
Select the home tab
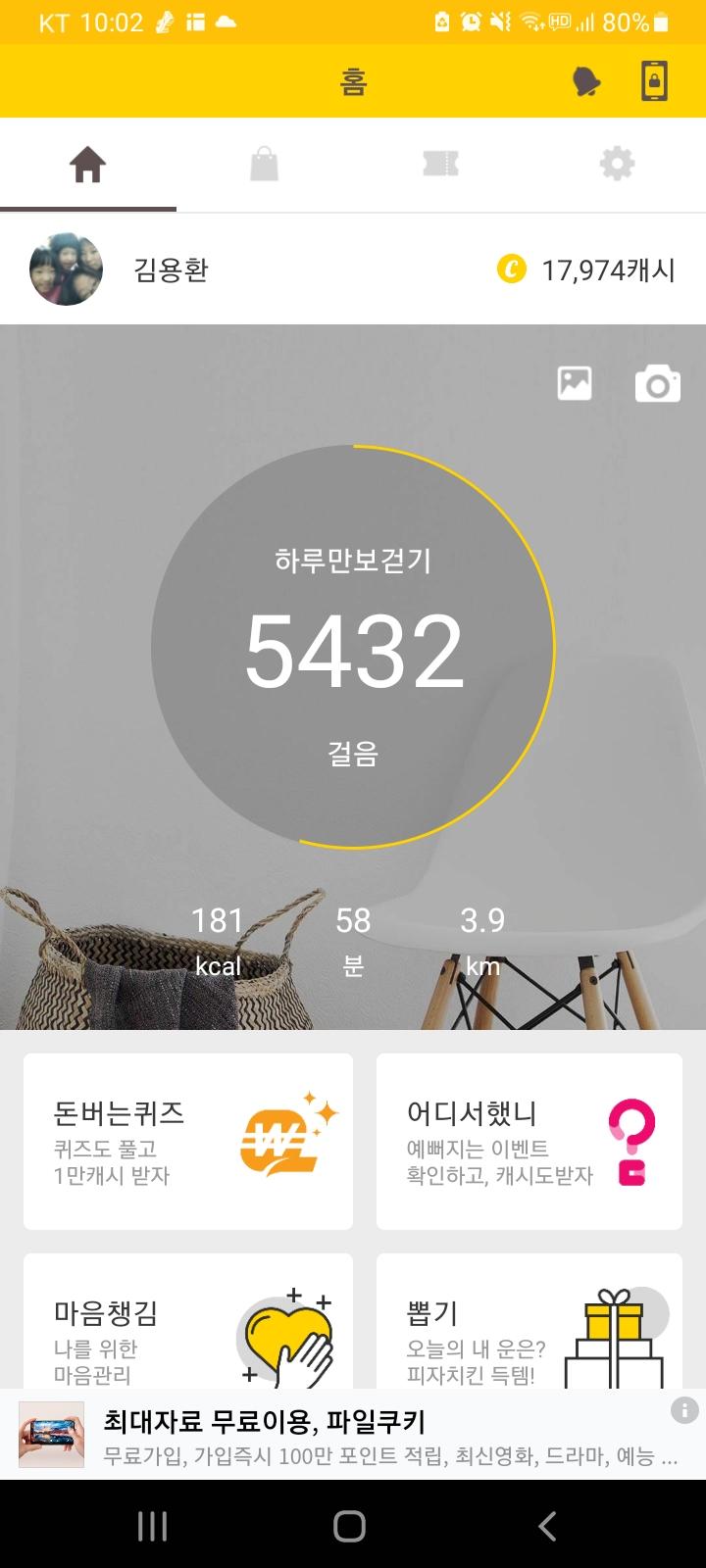(x=87, y=165)
